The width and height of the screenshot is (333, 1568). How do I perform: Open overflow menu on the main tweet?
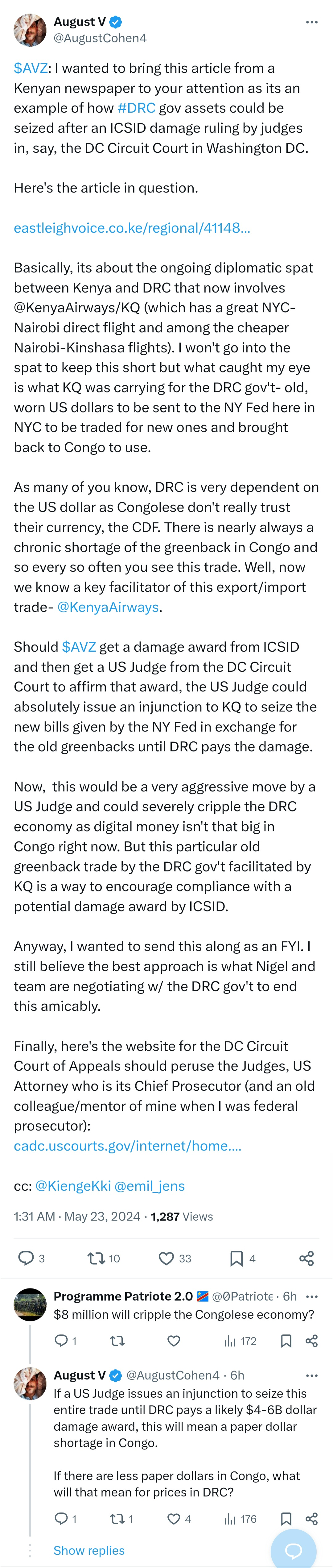point(312,22)
